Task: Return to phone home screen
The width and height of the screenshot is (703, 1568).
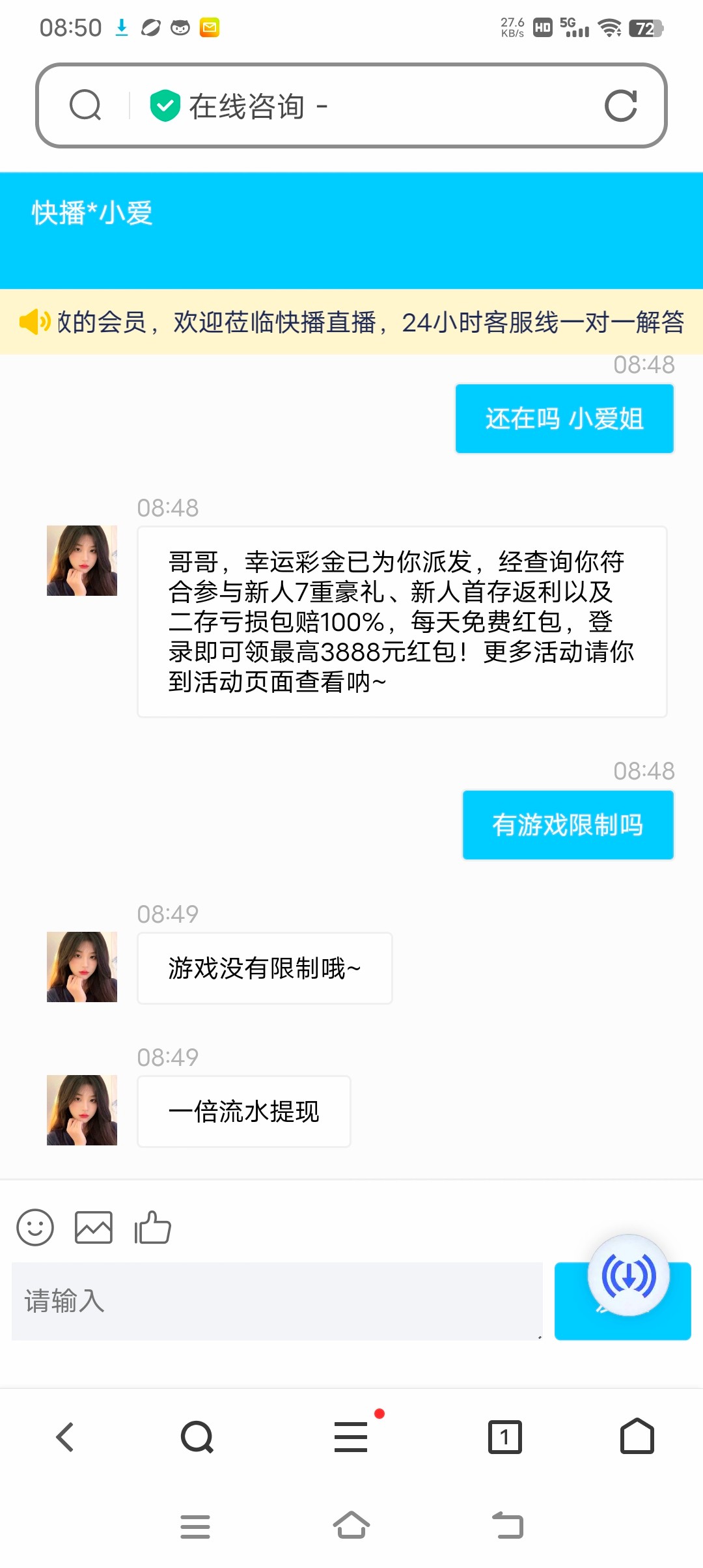Action: pyautogui.click(x=351, y=1525)
